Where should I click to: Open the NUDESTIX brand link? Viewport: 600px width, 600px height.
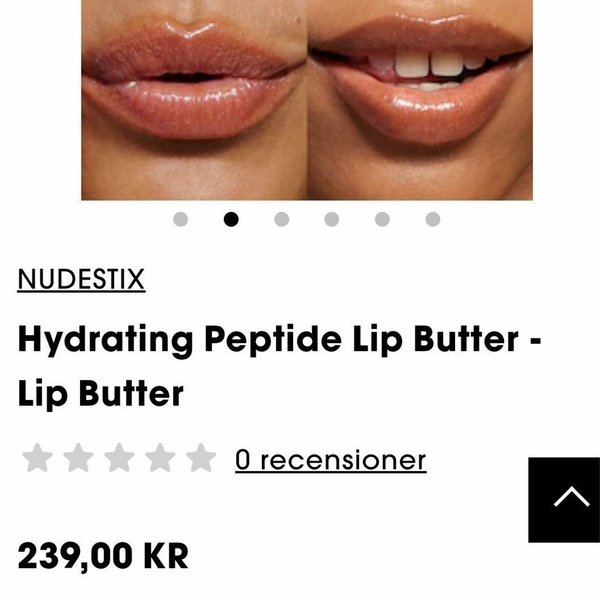coord(81,279)
